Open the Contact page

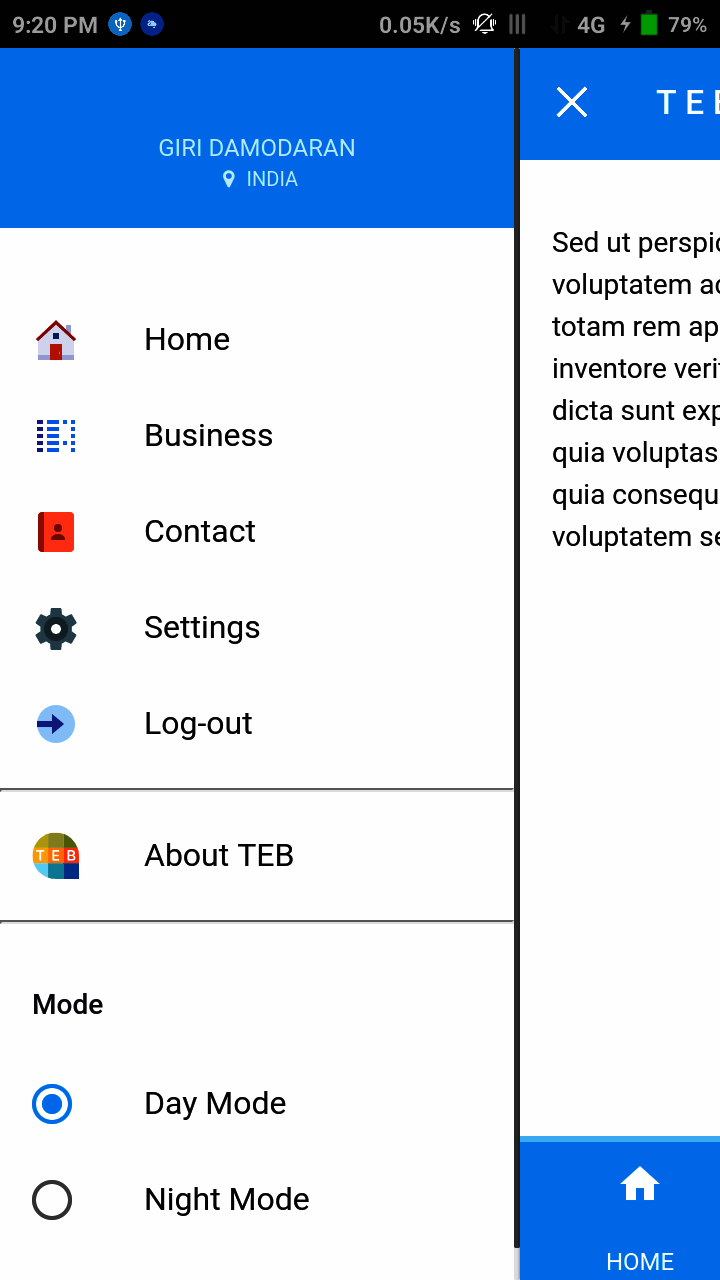(200, 531)
